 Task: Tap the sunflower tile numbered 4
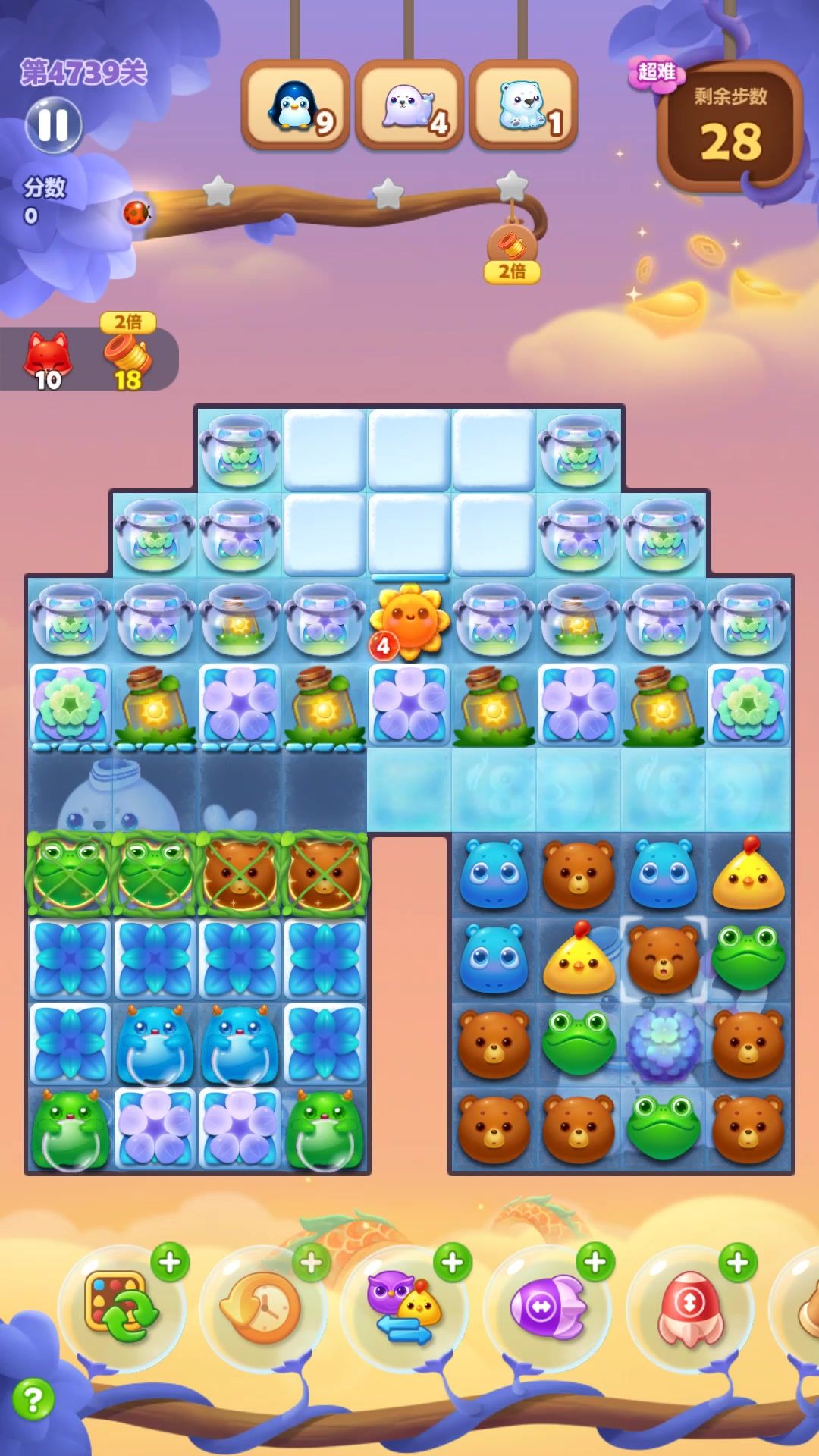(409, 622)
